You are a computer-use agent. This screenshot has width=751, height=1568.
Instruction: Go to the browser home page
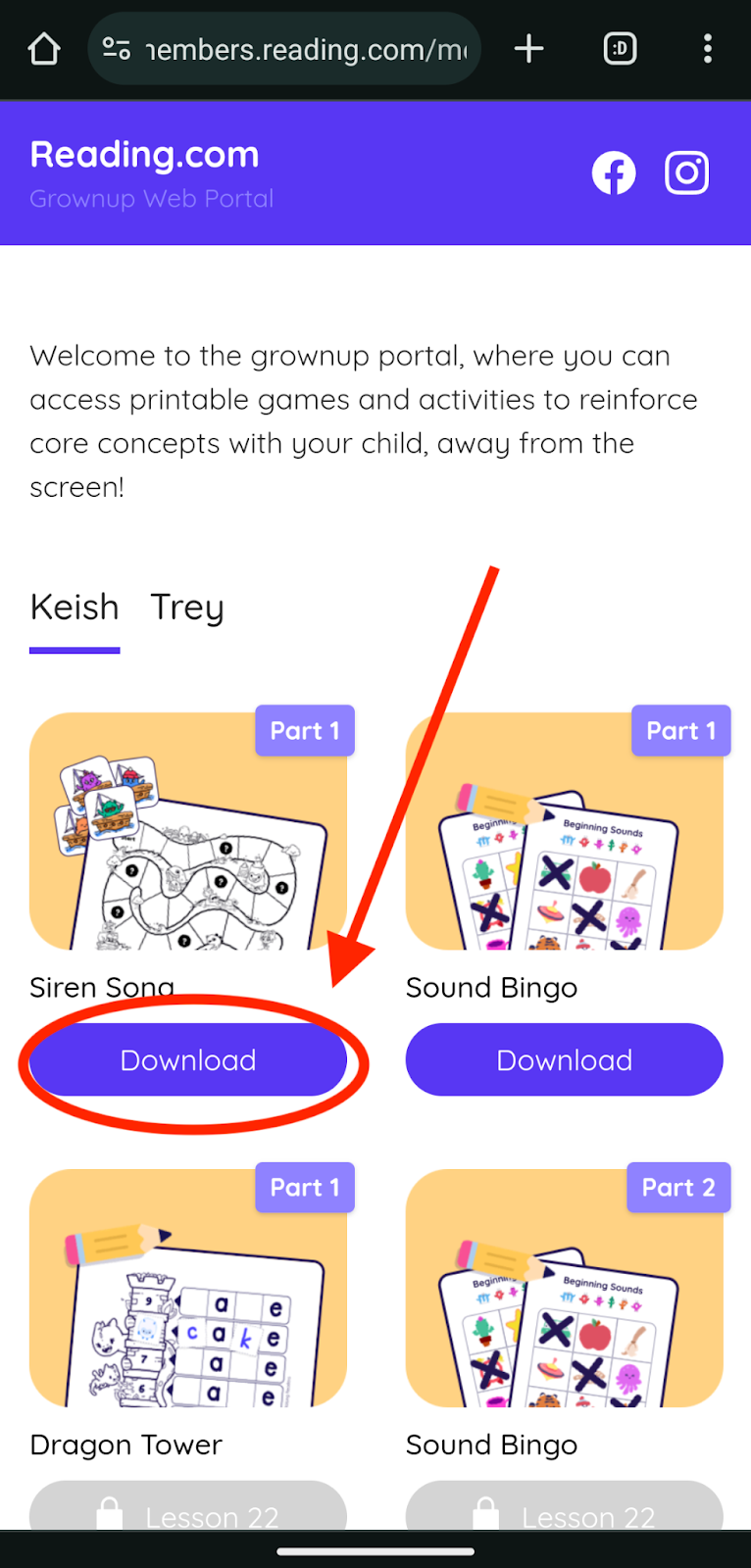pos(44,49)
